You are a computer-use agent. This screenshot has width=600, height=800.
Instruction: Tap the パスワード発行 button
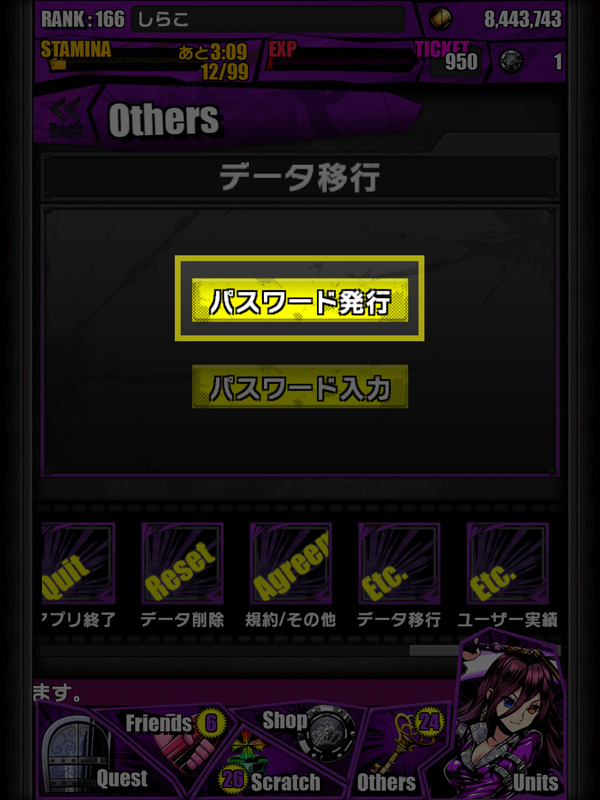pyautogui.click(x=300, y=300)
